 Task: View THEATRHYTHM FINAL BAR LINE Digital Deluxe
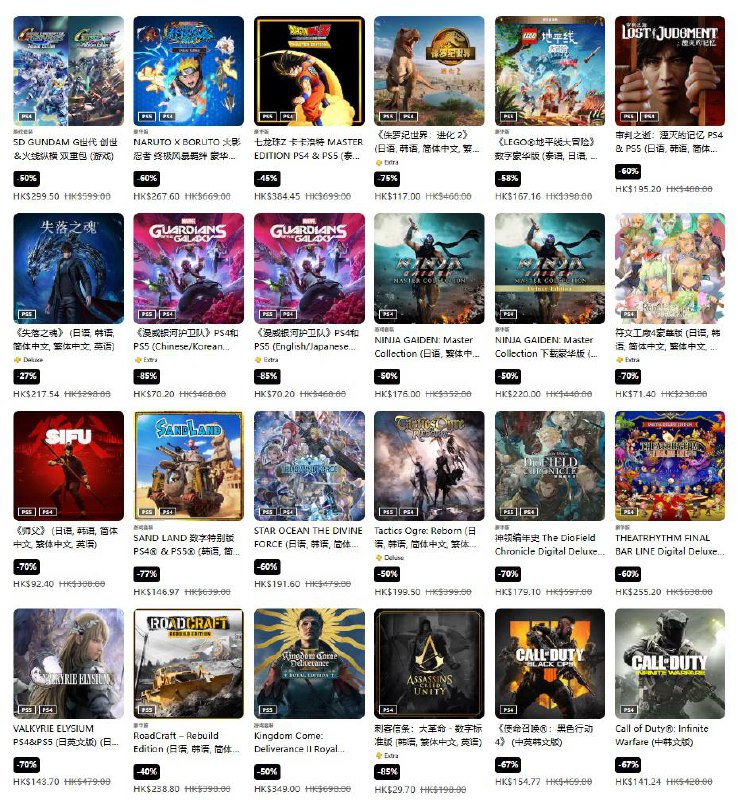click(x=669, y=464)
